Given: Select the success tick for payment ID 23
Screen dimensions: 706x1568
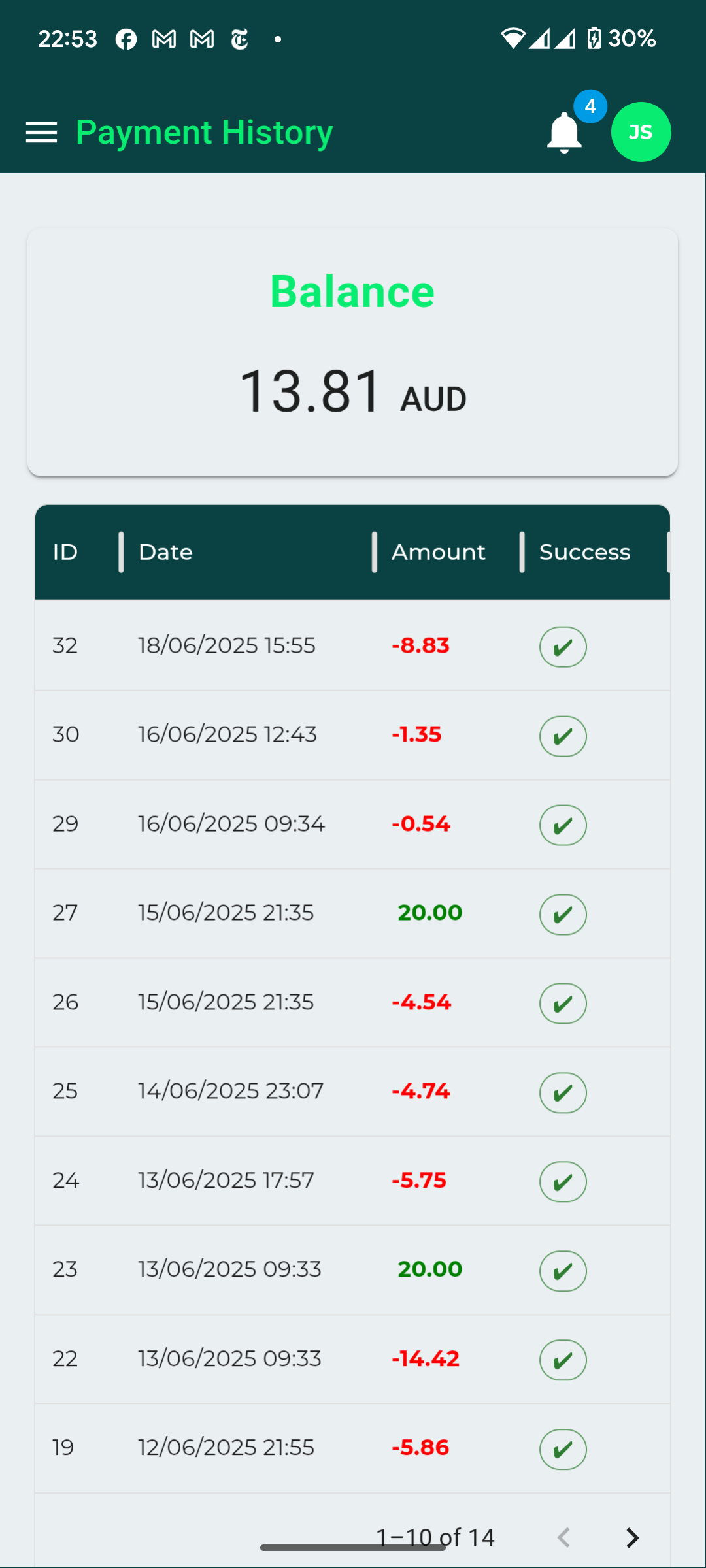Looking at the screenshot, I should tap(562, 1270).
